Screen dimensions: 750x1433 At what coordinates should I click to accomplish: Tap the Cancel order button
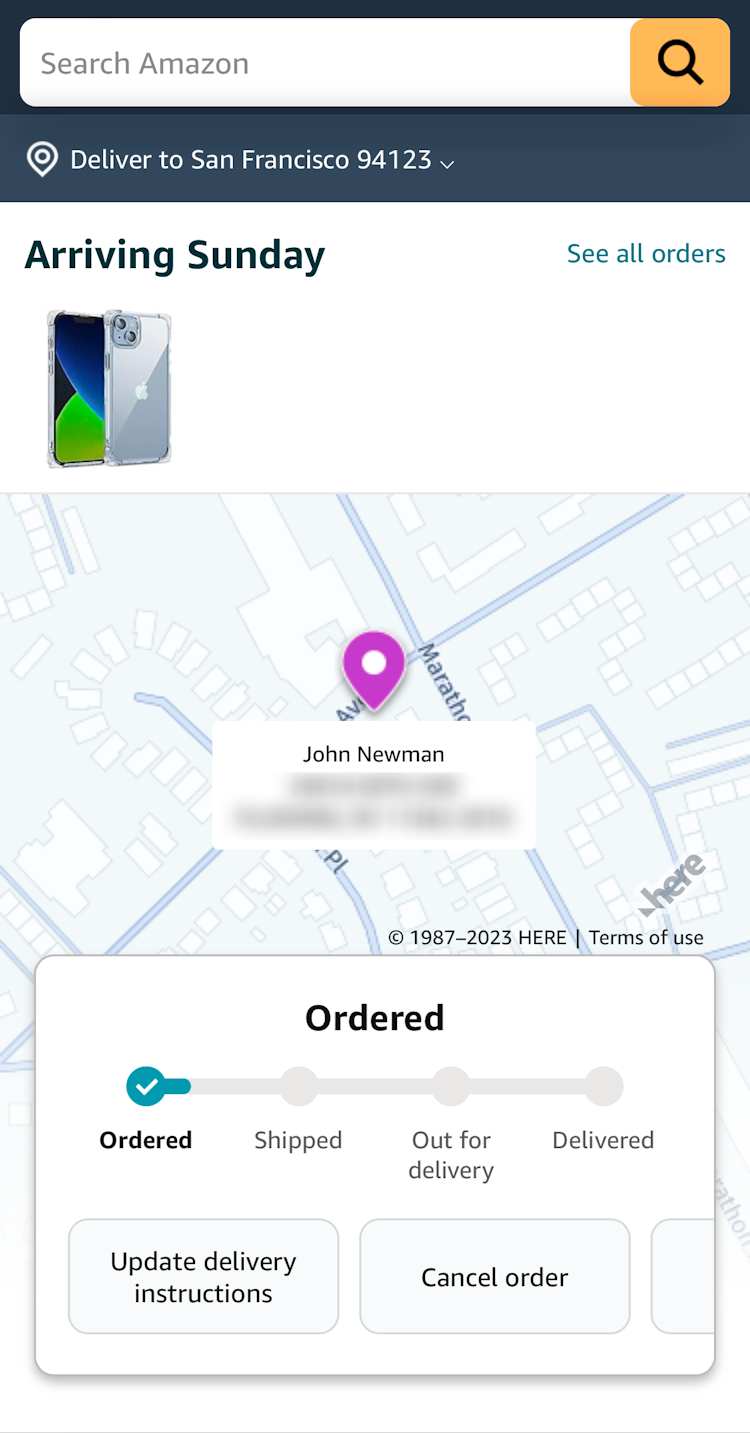point(495,1277)
